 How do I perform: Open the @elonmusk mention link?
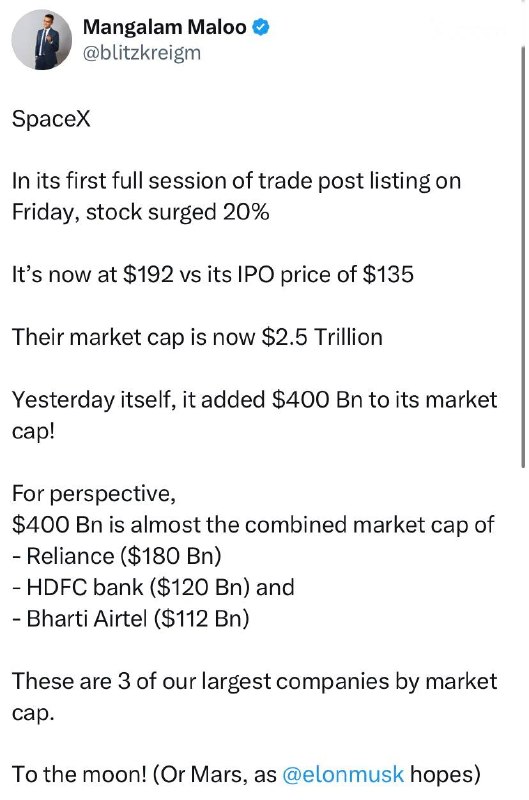point(343,774)
